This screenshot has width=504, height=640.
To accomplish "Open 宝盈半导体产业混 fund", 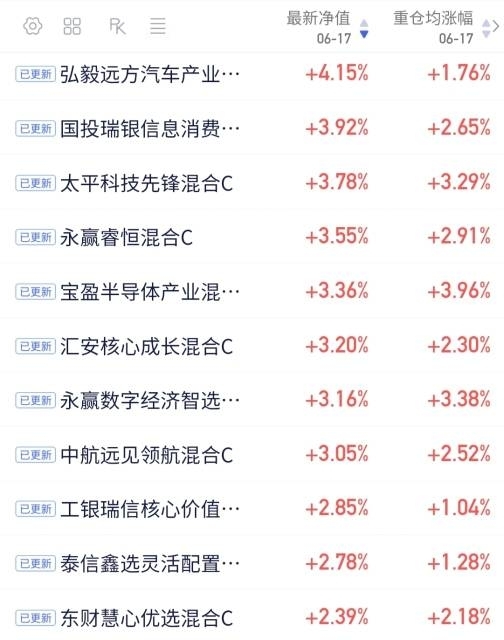I will [x=252, y=291].
